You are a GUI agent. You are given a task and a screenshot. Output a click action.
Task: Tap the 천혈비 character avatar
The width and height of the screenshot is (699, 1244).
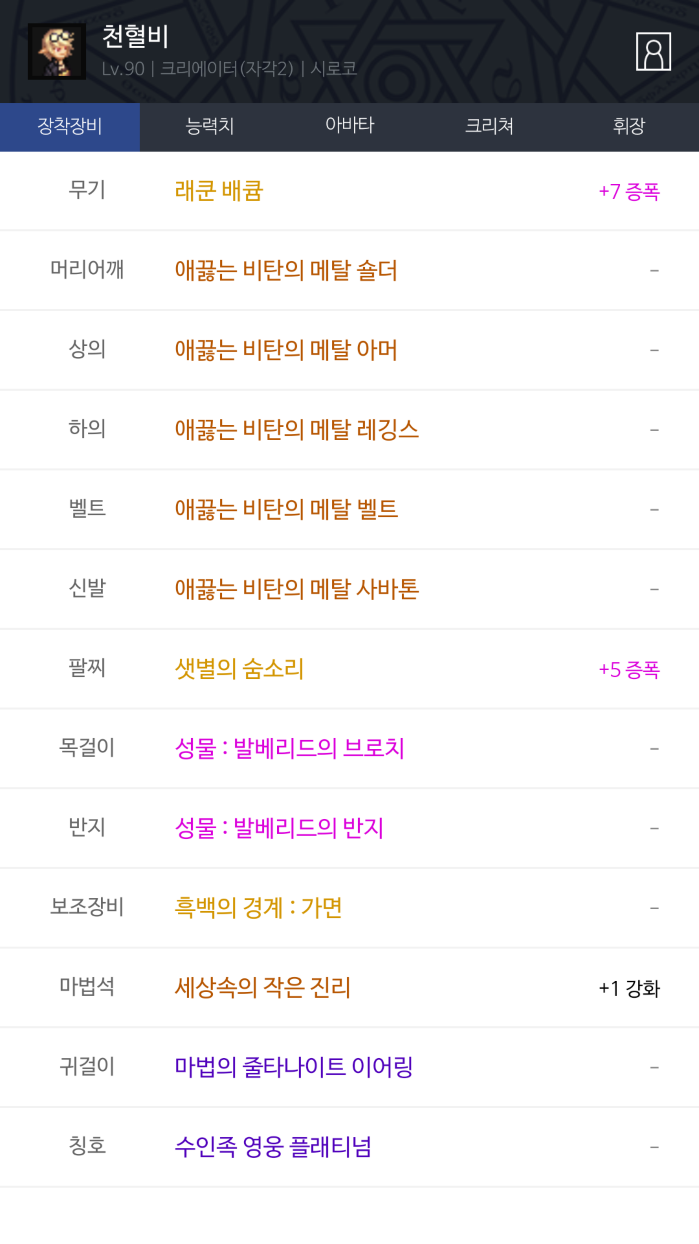tap(56, 52)
